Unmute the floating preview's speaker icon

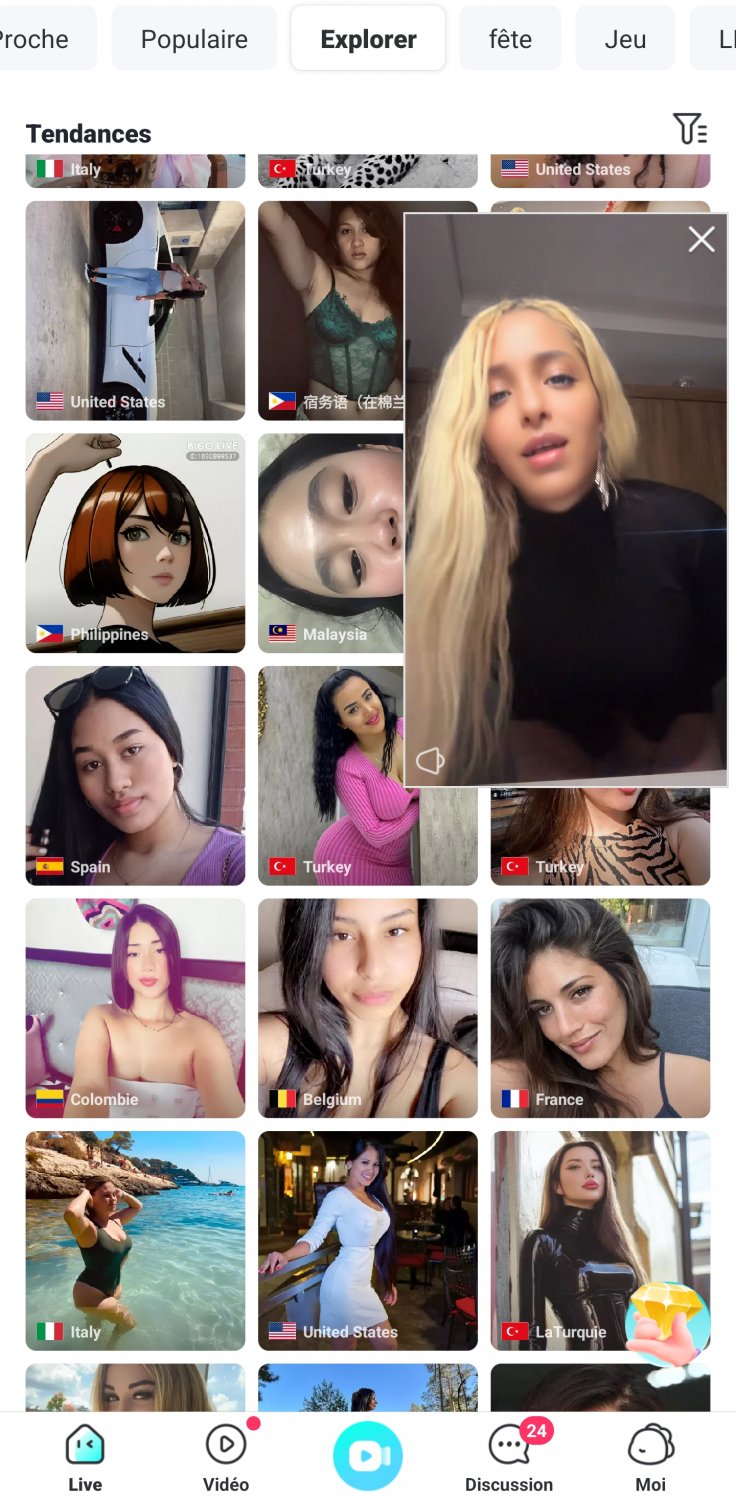pos(430,761)
